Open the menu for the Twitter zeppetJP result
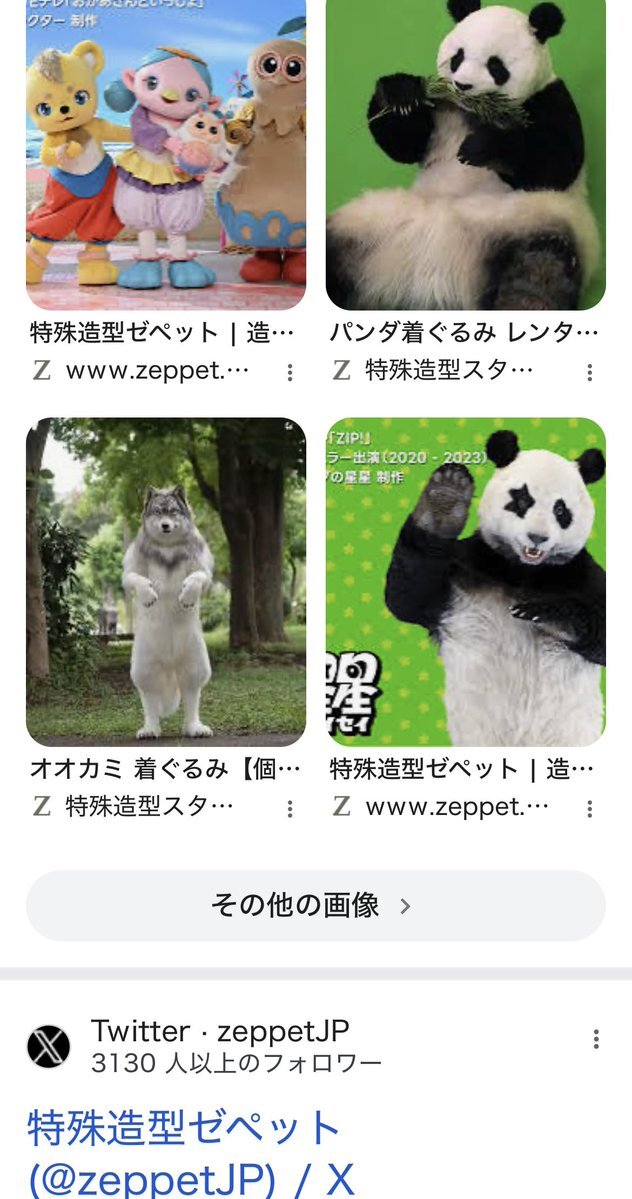Viewport: 632px width, 1199px height. [x=596, y=1039]
